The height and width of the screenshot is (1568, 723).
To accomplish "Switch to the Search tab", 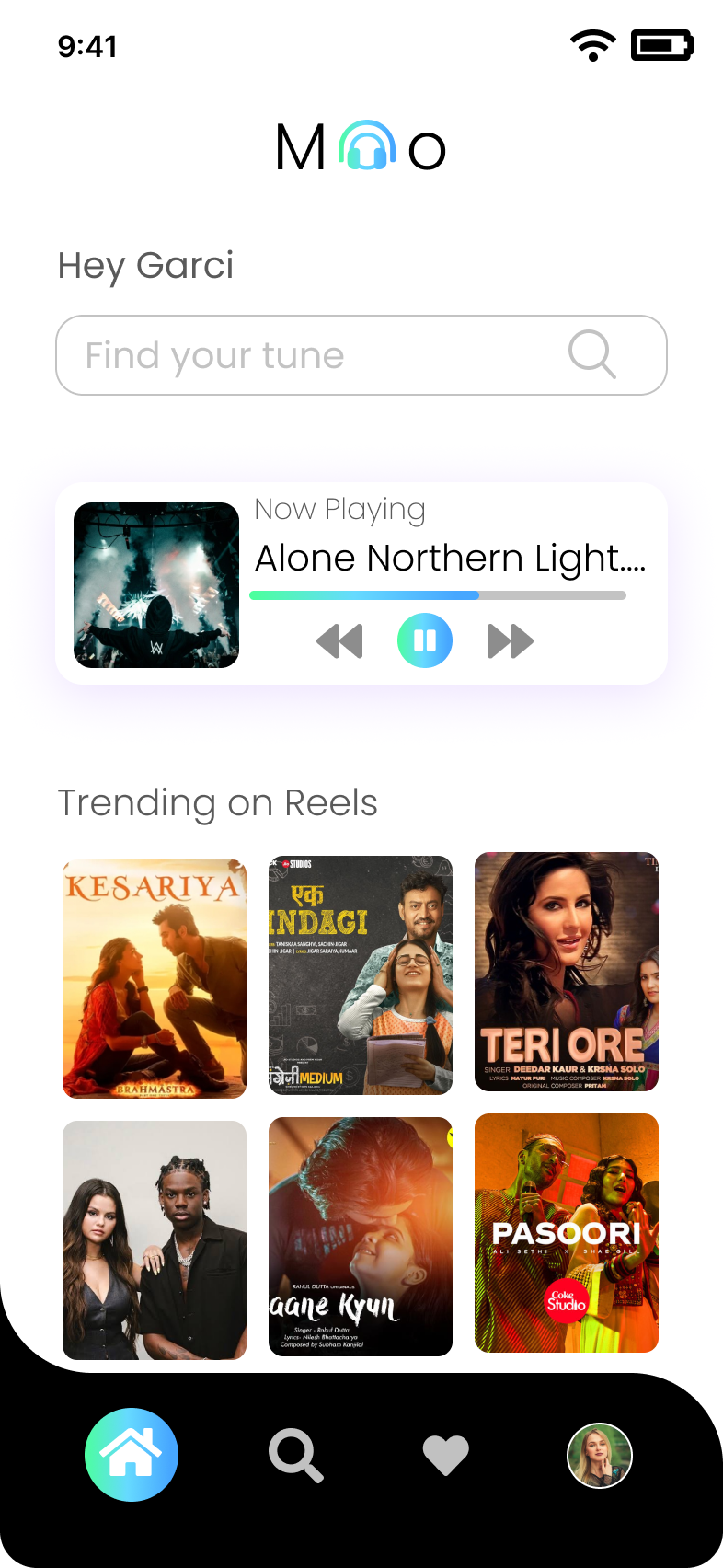I will click(x=295, y=1456).
